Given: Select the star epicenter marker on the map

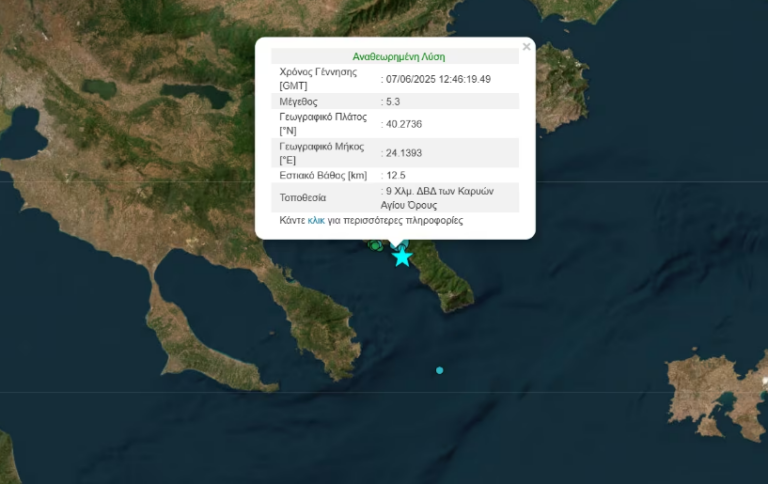Looking at the screenshot, I should coord(402,257).
